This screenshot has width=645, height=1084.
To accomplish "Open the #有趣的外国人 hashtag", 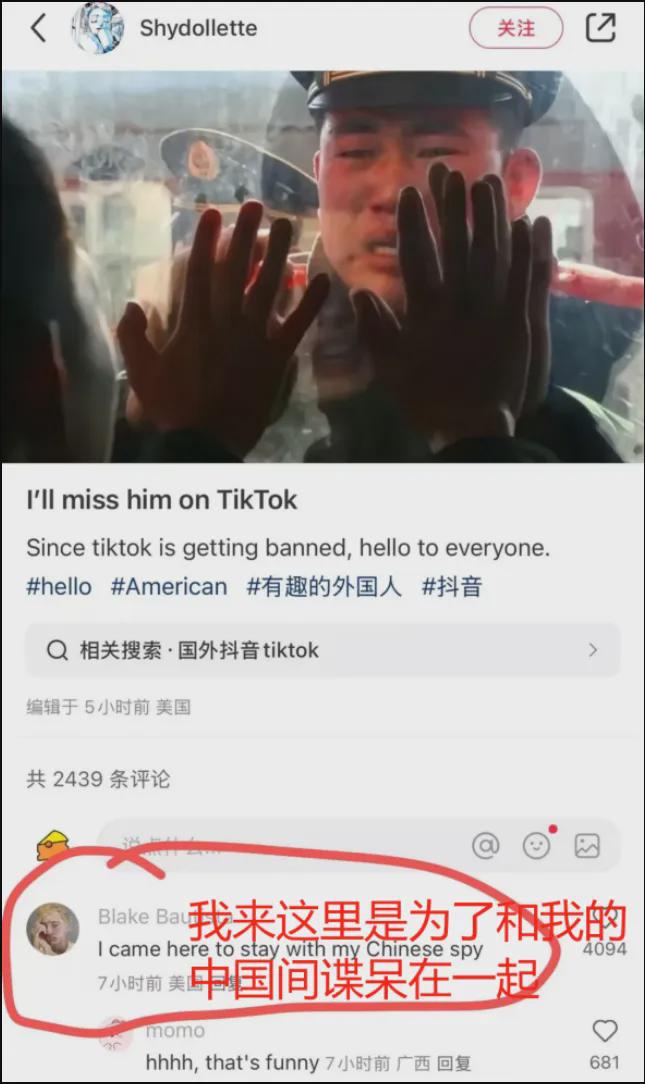I will pos(324,587).
